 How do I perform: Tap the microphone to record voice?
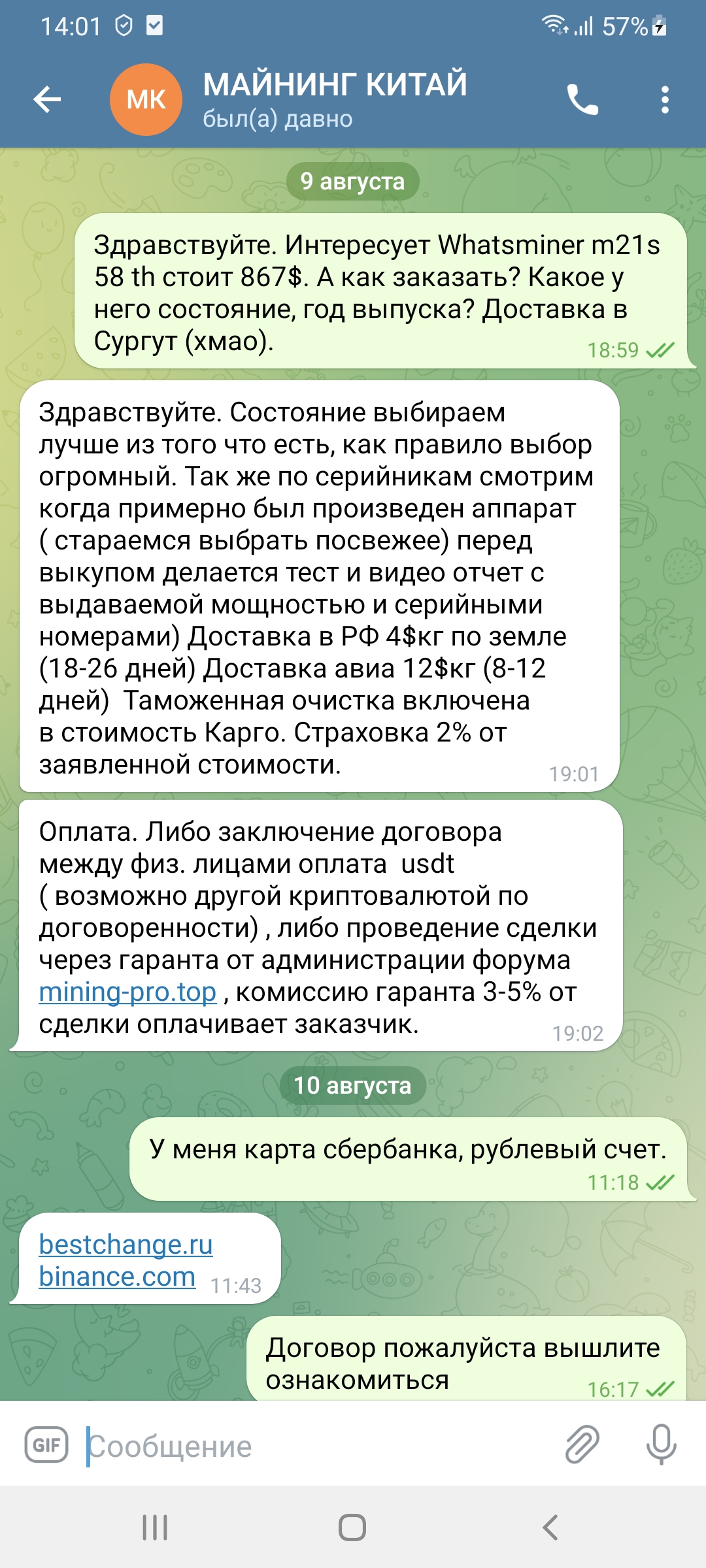pyautogui.click(x=661, y=1444)
